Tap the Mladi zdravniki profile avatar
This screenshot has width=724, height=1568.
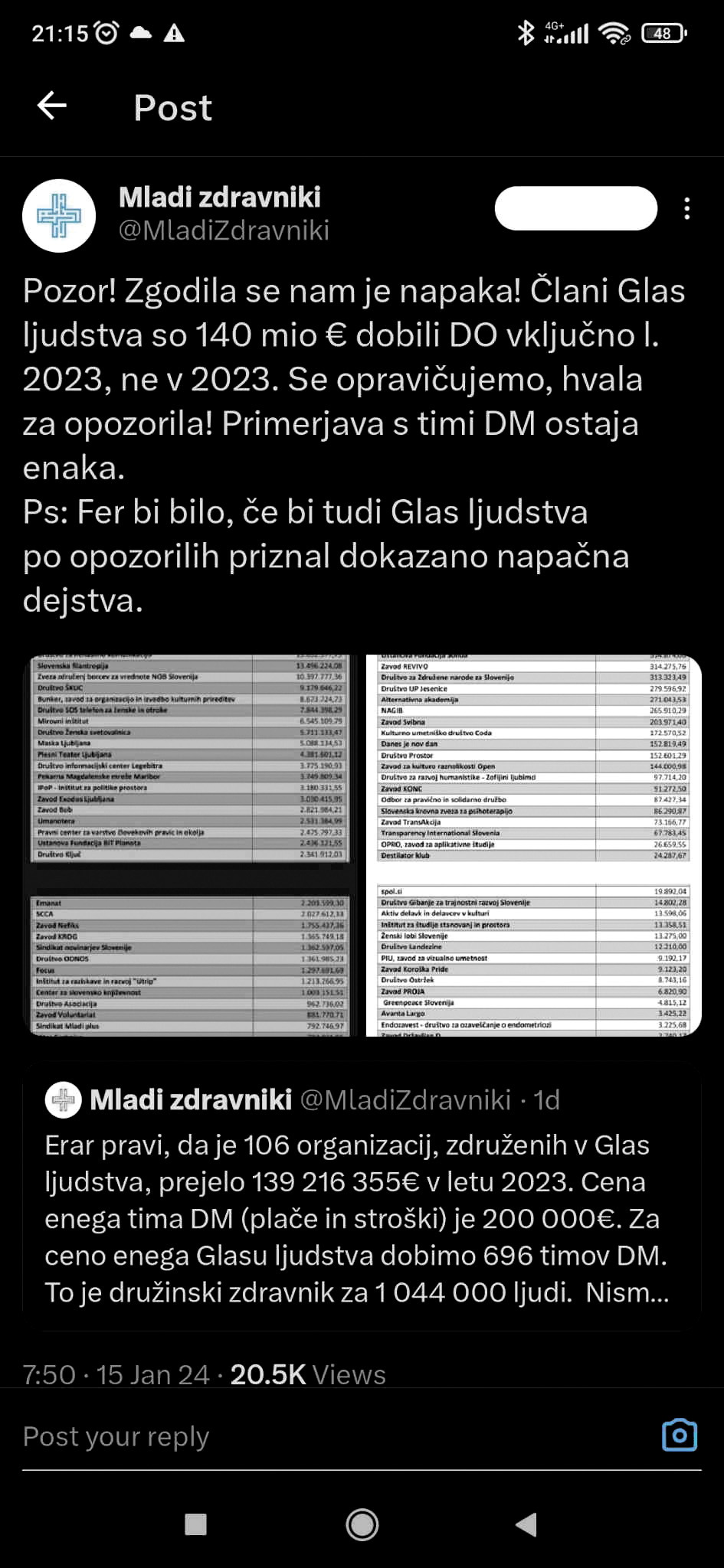coord(59,215)
